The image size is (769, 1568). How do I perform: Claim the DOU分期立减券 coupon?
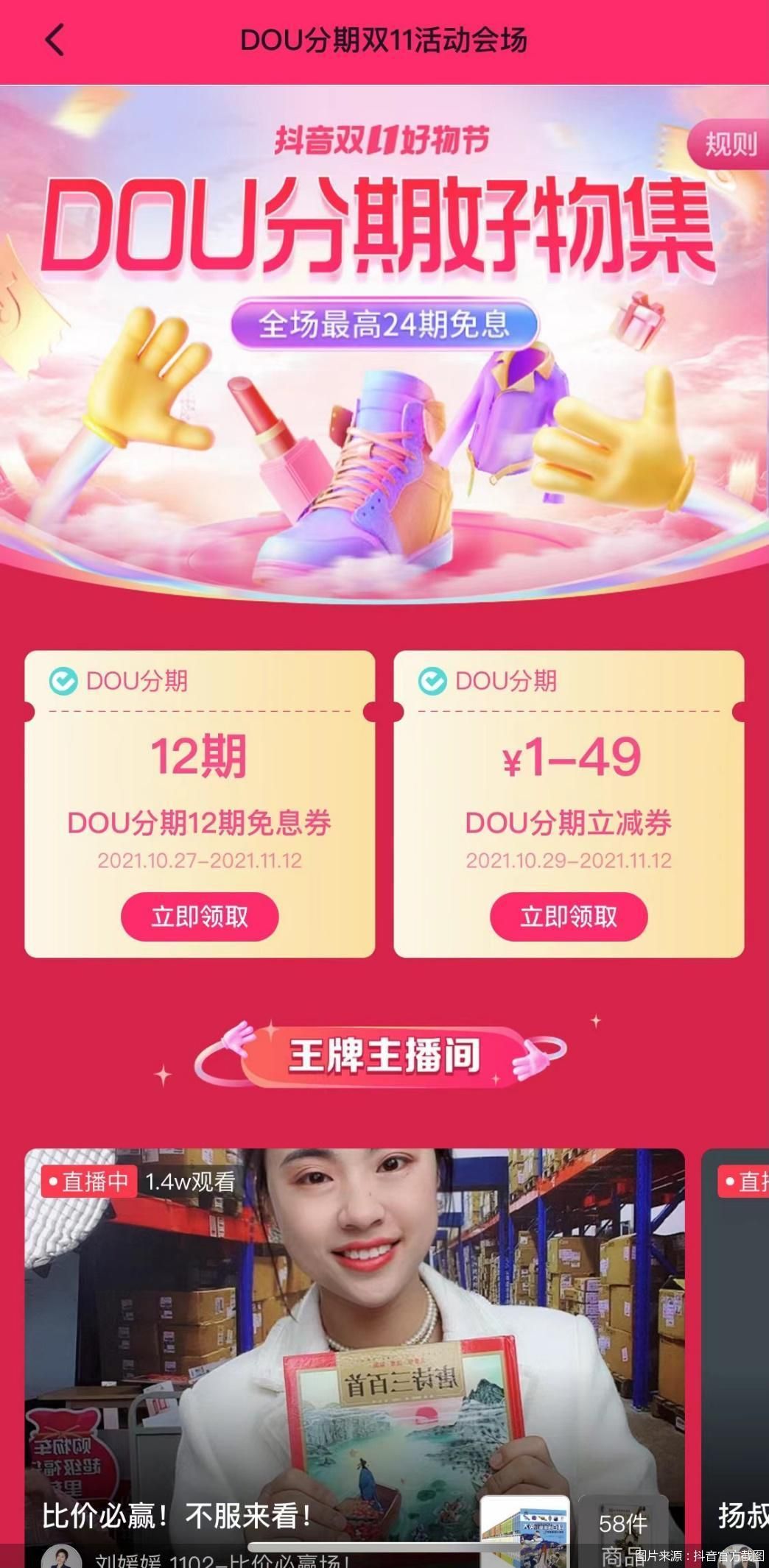coord(569,917)
